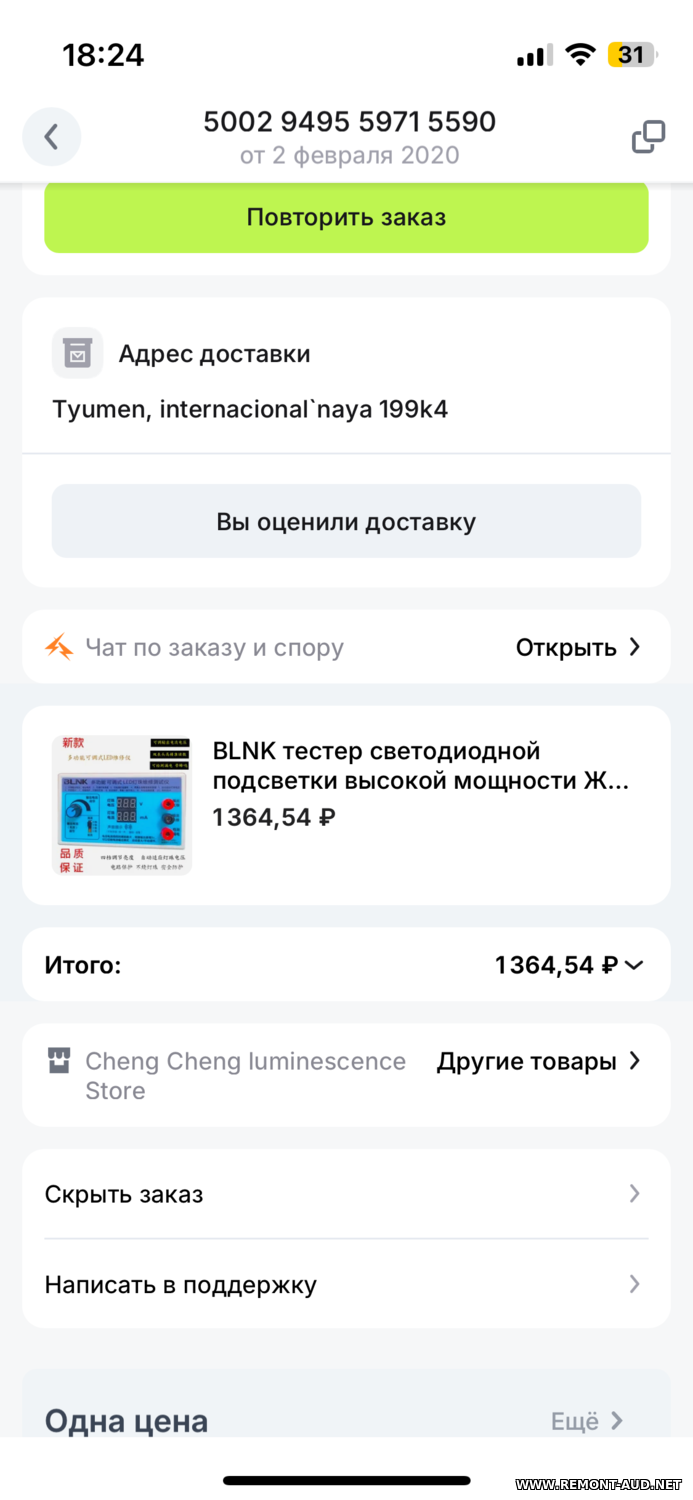This screenshot has width=693, height=1500.
Task: Tap Повторить заказ button
Action: click(x=346, y=217)
